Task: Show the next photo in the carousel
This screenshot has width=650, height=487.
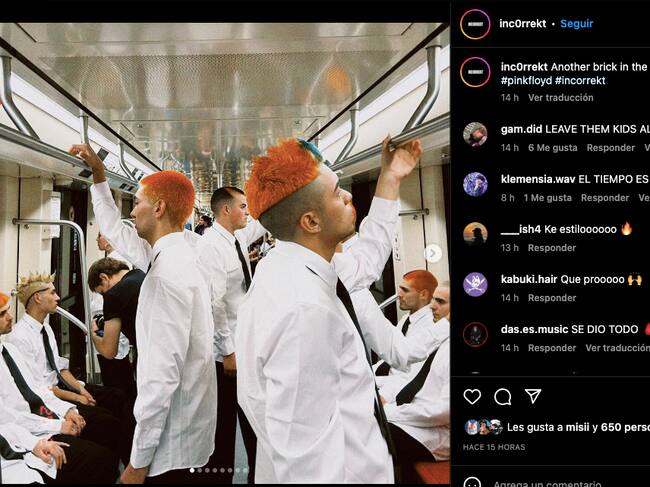Action: click(433, 253)
